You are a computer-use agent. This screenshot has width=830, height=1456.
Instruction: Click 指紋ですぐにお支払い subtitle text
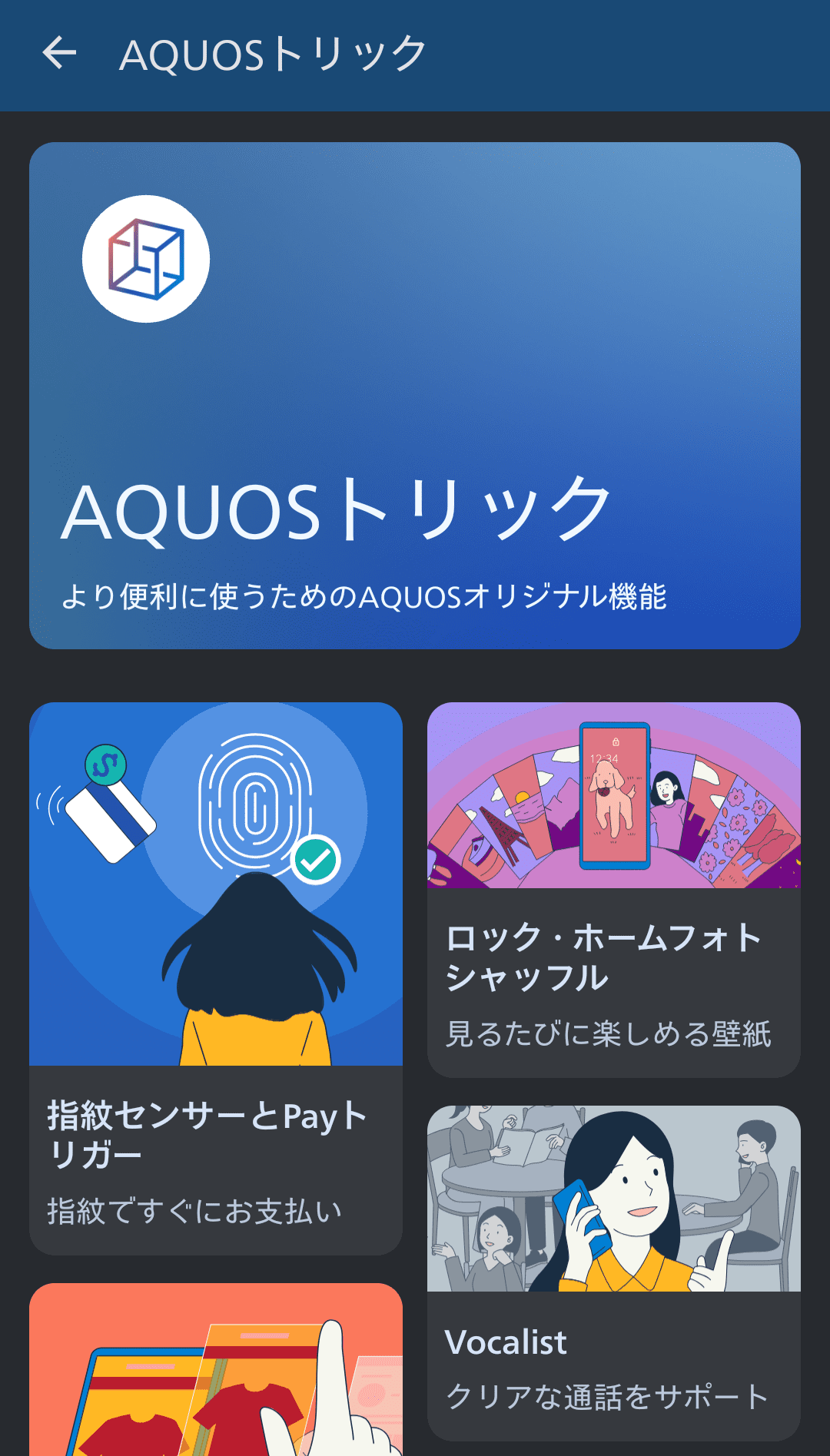[x=193, y=1209]
